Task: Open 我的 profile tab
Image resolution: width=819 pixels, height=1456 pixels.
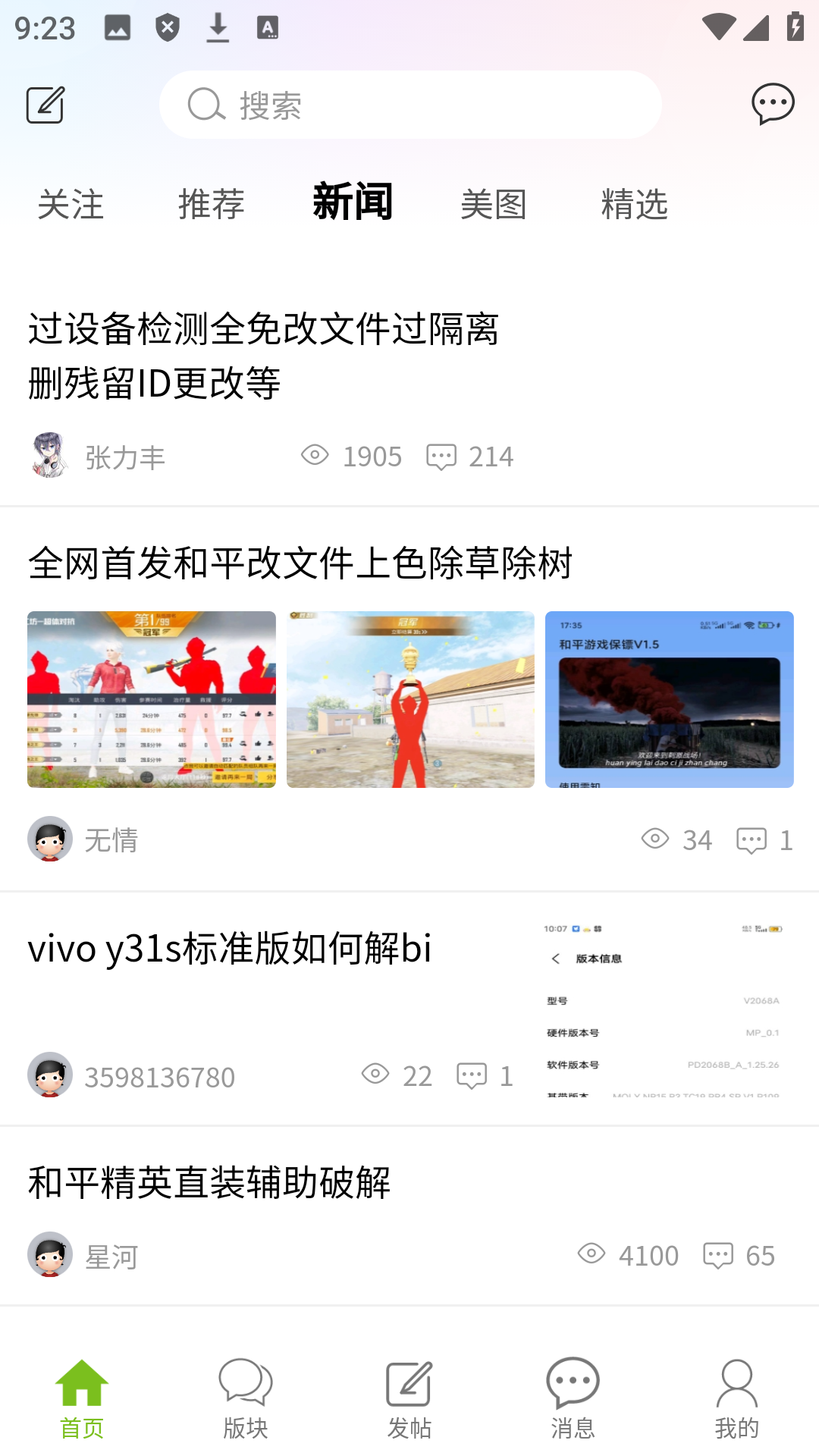Action: pos(736,1398)
